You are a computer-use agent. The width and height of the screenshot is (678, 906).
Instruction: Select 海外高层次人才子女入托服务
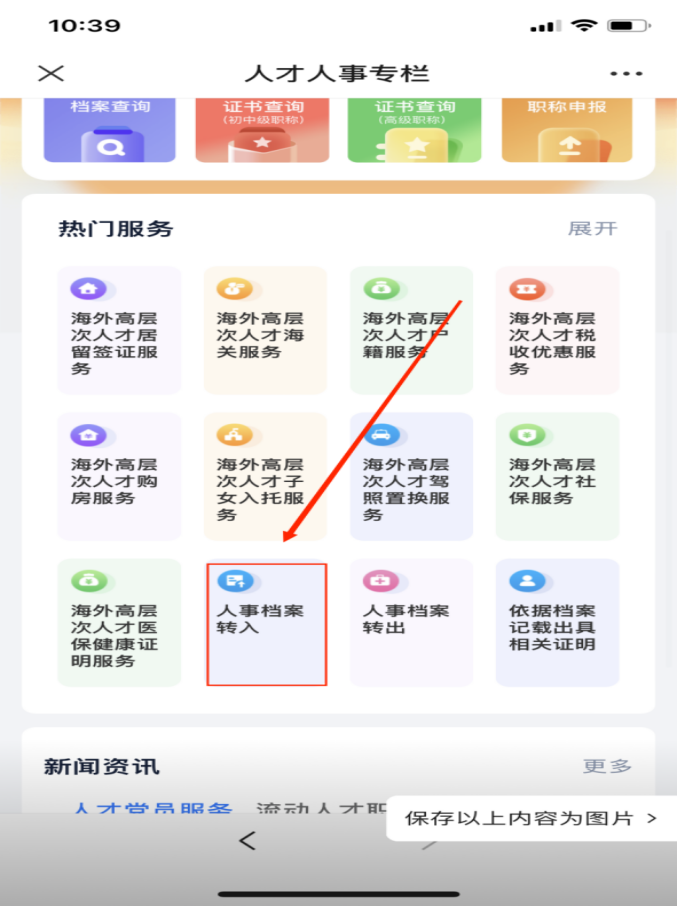[x=265, y=476]
